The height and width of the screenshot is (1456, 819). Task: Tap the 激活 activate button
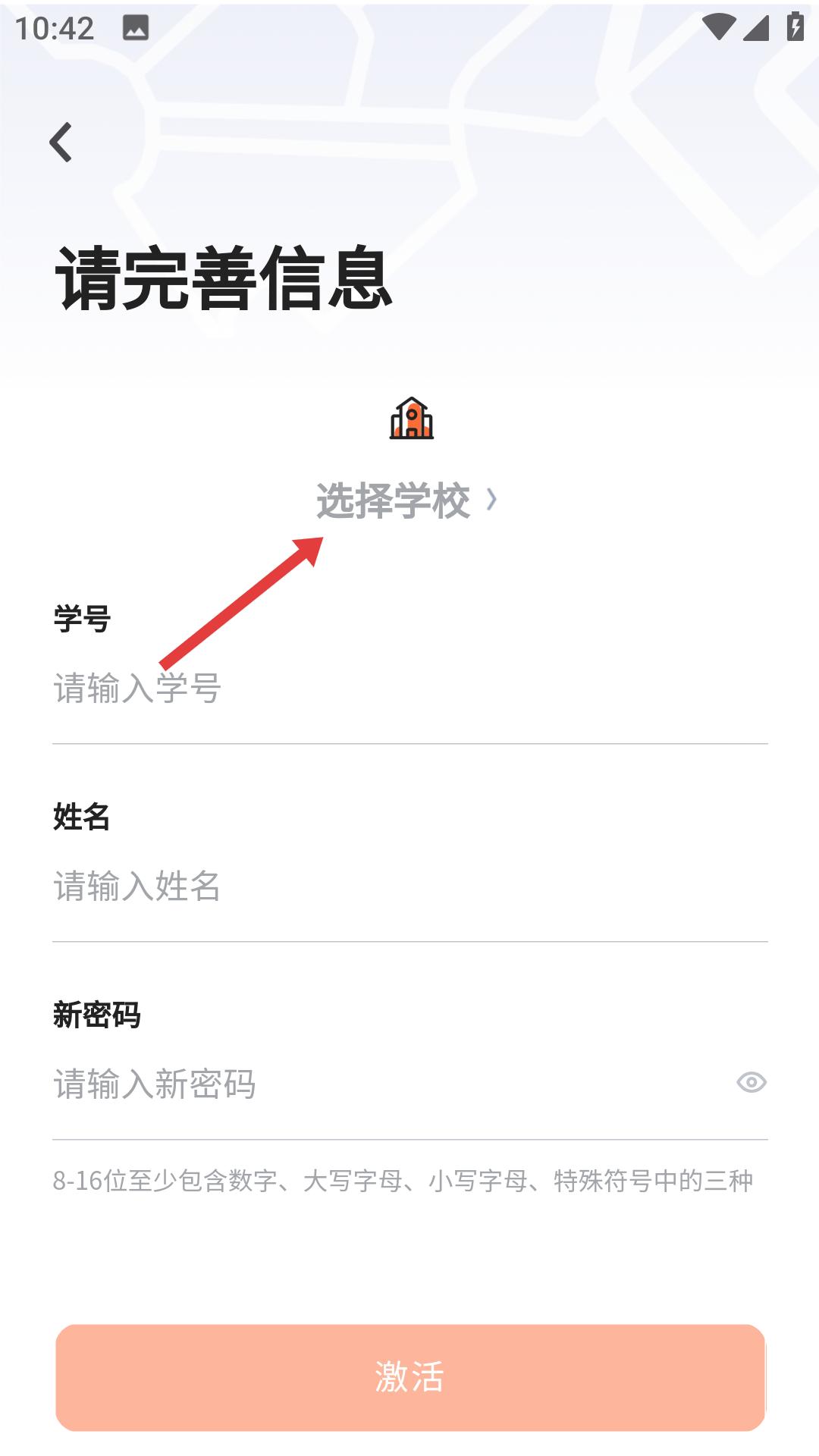409,1377
